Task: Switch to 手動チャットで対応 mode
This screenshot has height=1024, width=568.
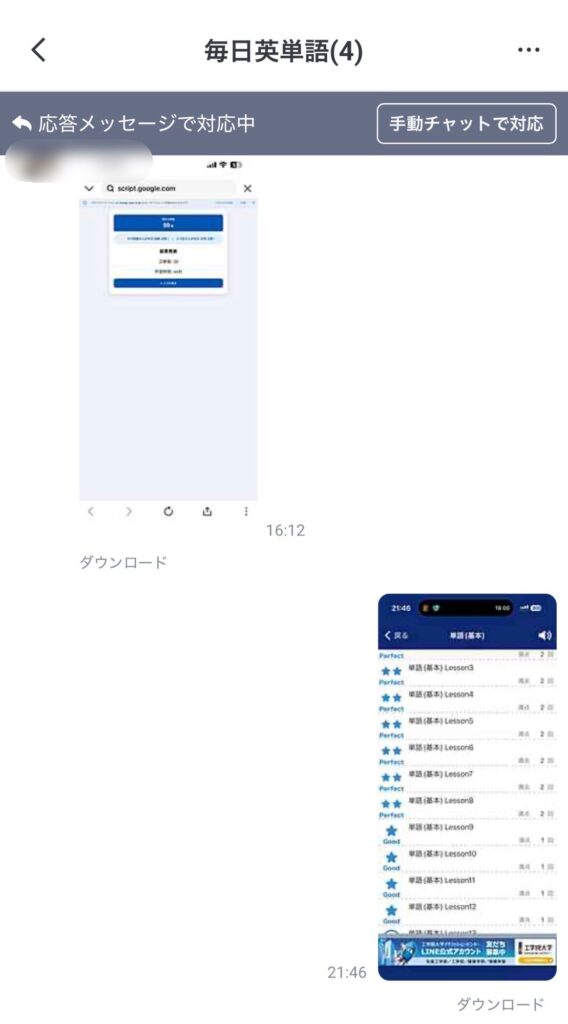Action: (x=466, y=123)
